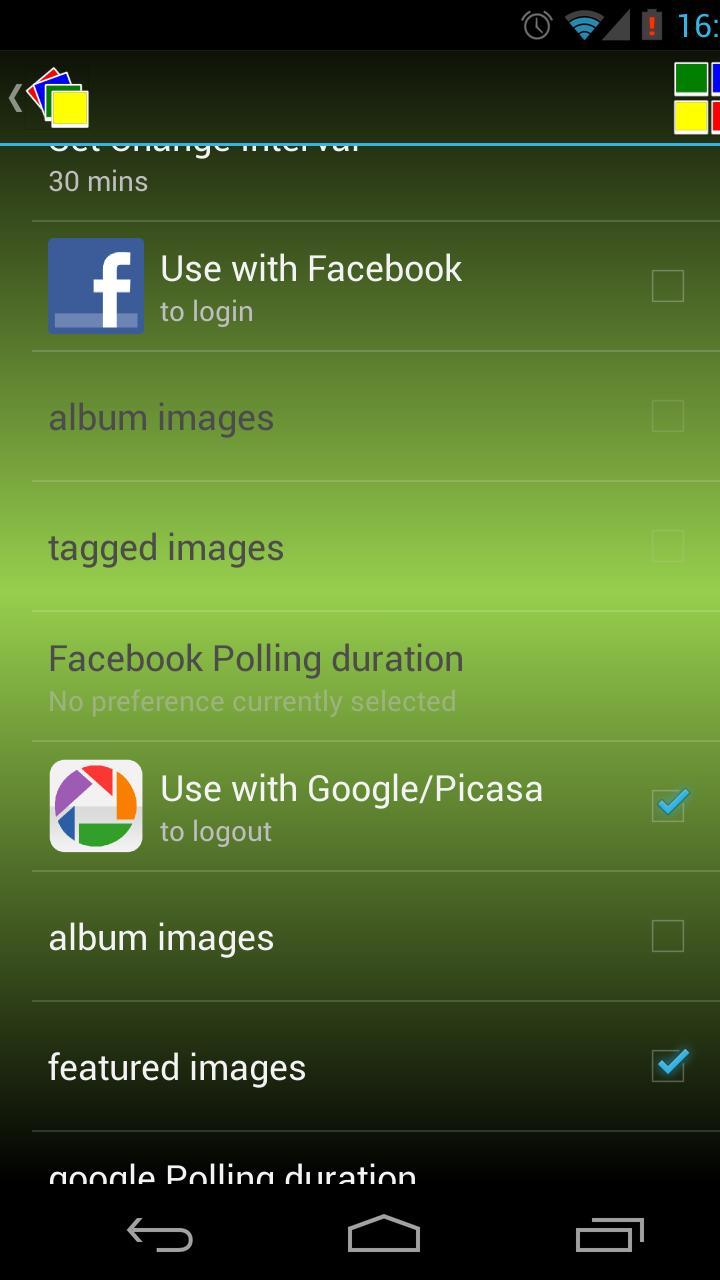The height and width of the screenshot is (1280, 720).
Task: Open recent apps overview
Action: pyautogui.click(x=610, y=1236)
